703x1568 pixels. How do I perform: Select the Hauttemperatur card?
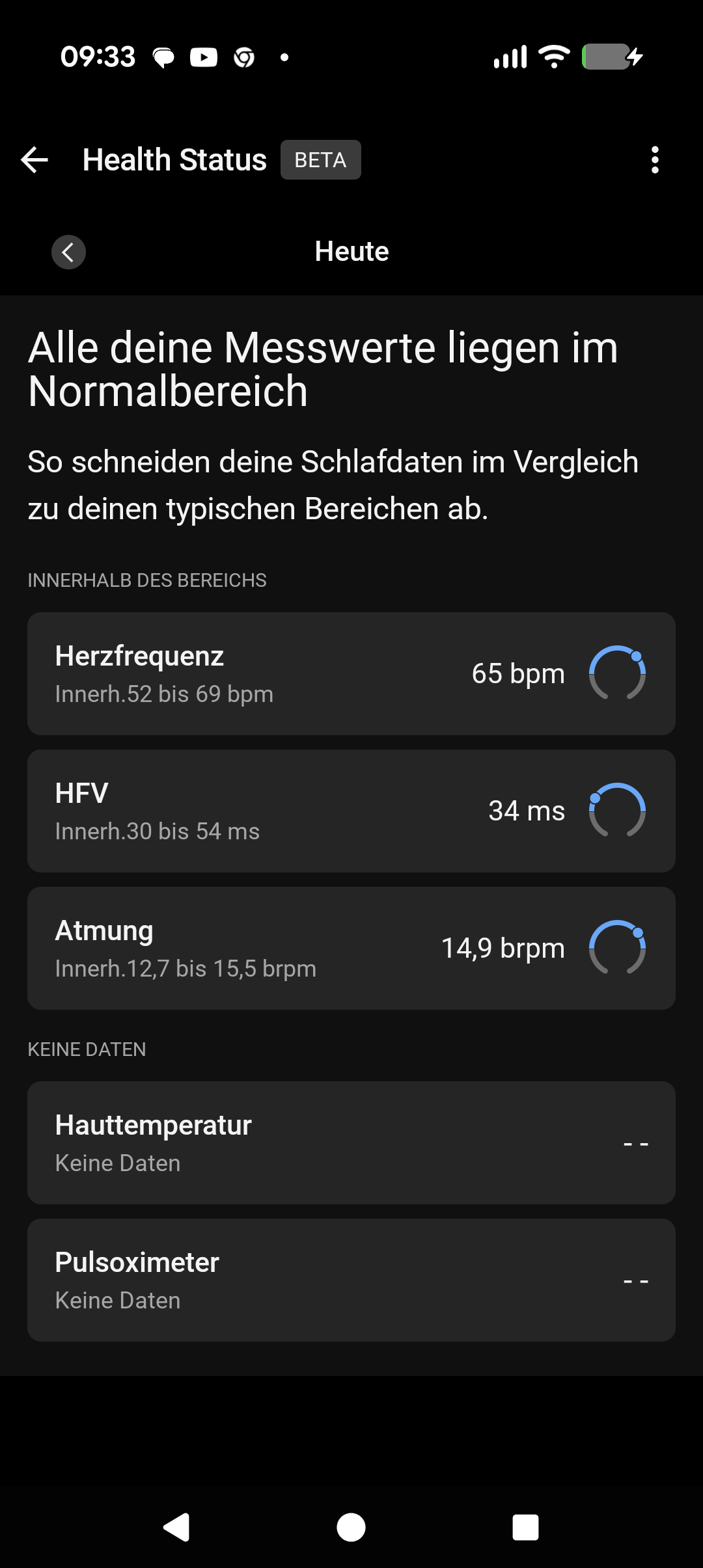pos(351,1143)
